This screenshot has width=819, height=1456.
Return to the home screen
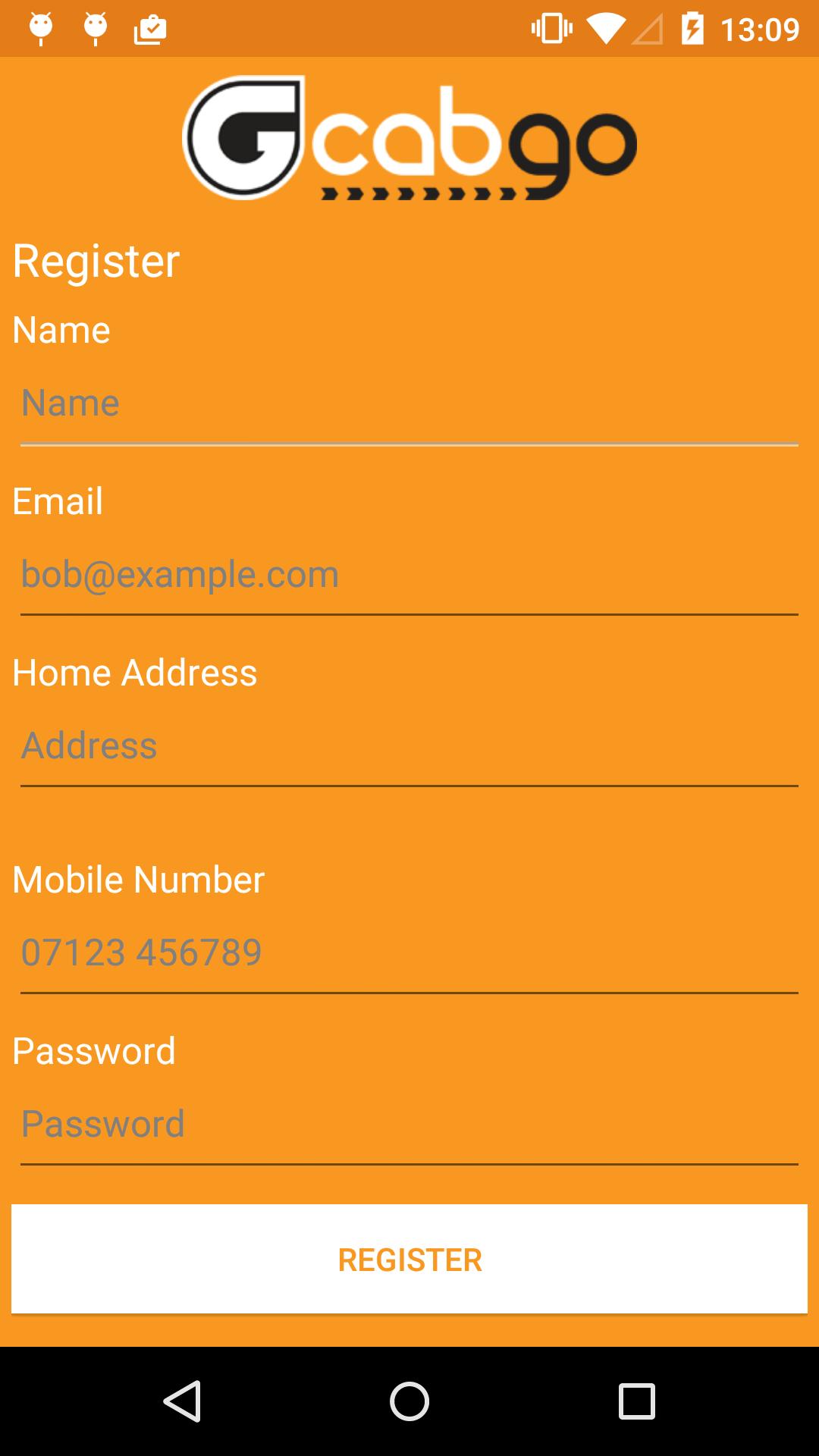(409, 1401)
